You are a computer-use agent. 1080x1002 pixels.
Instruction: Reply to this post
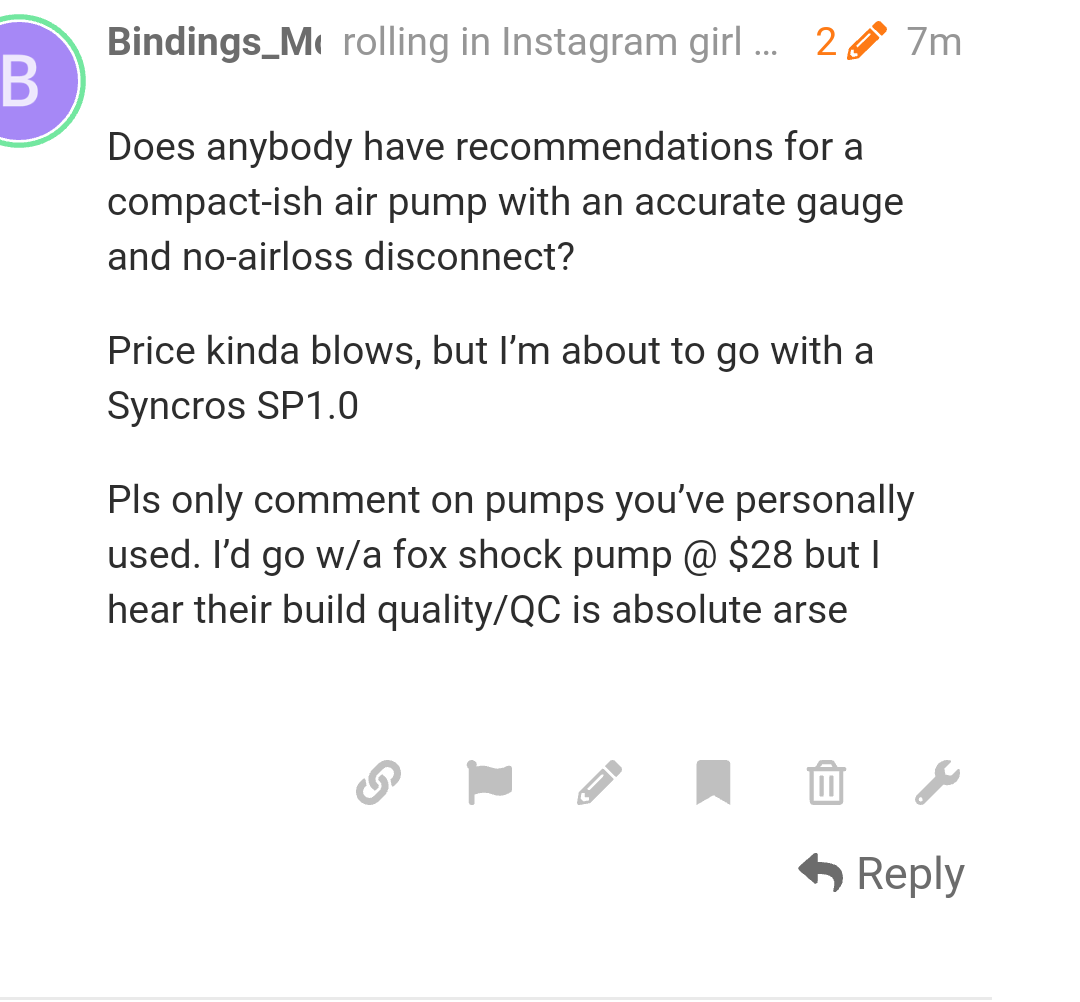882,874
